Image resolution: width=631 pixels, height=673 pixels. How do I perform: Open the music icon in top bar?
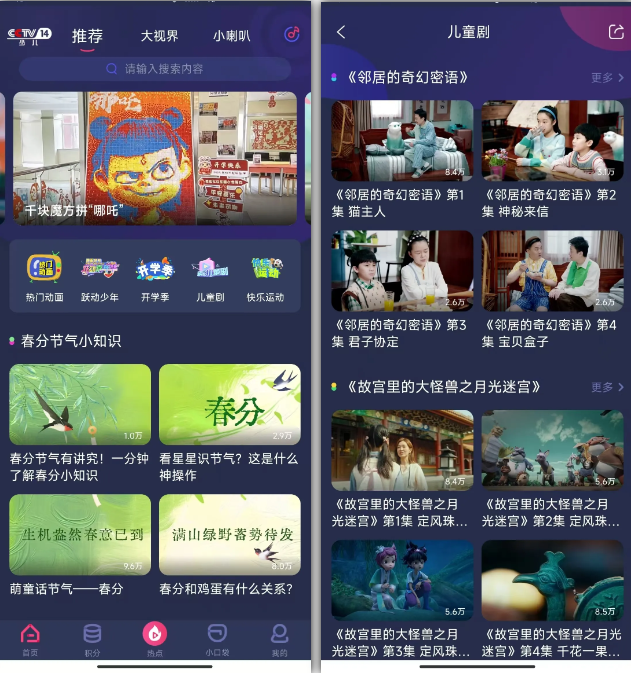(291, 34)
